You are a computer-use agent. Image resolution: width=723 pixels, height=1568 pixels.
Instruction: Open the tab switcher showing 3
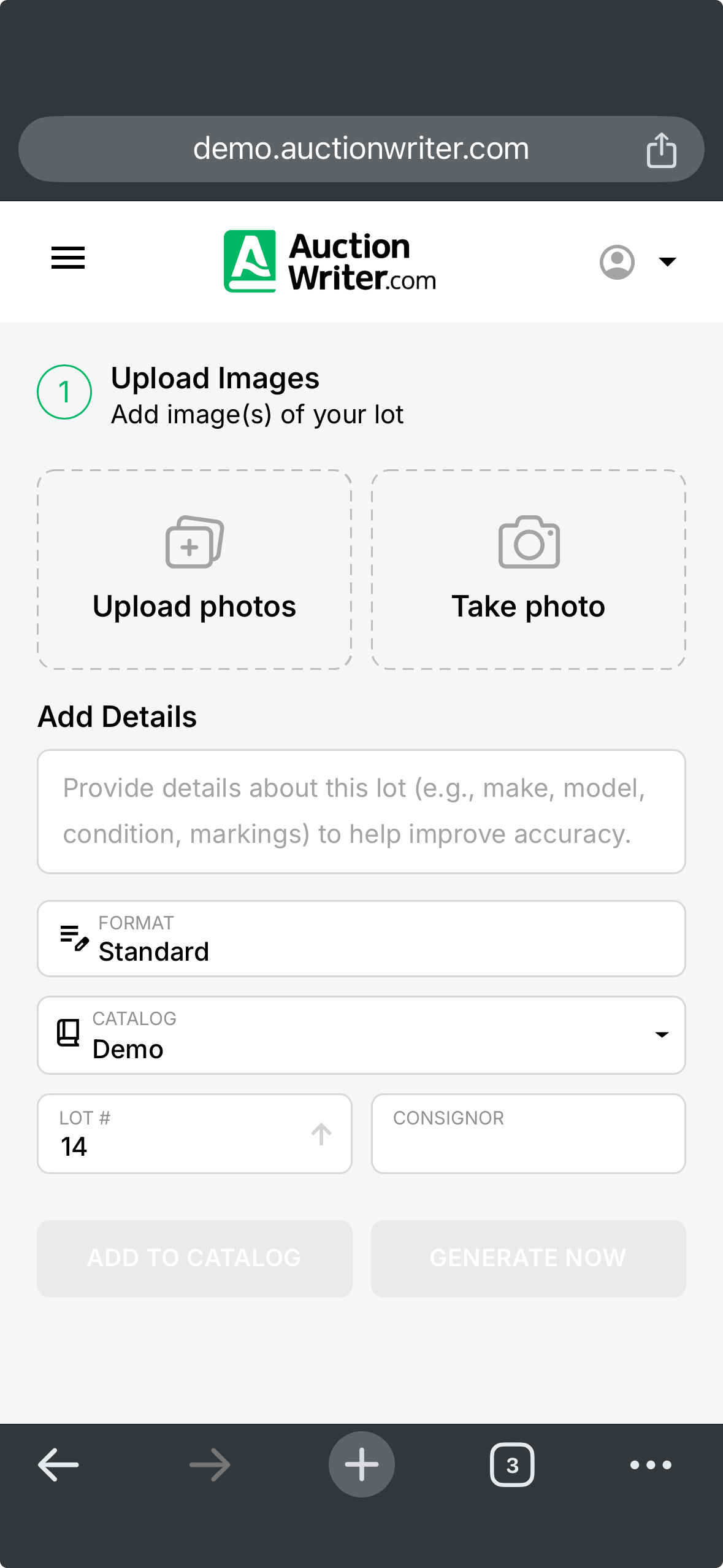tap(512, 1465)
